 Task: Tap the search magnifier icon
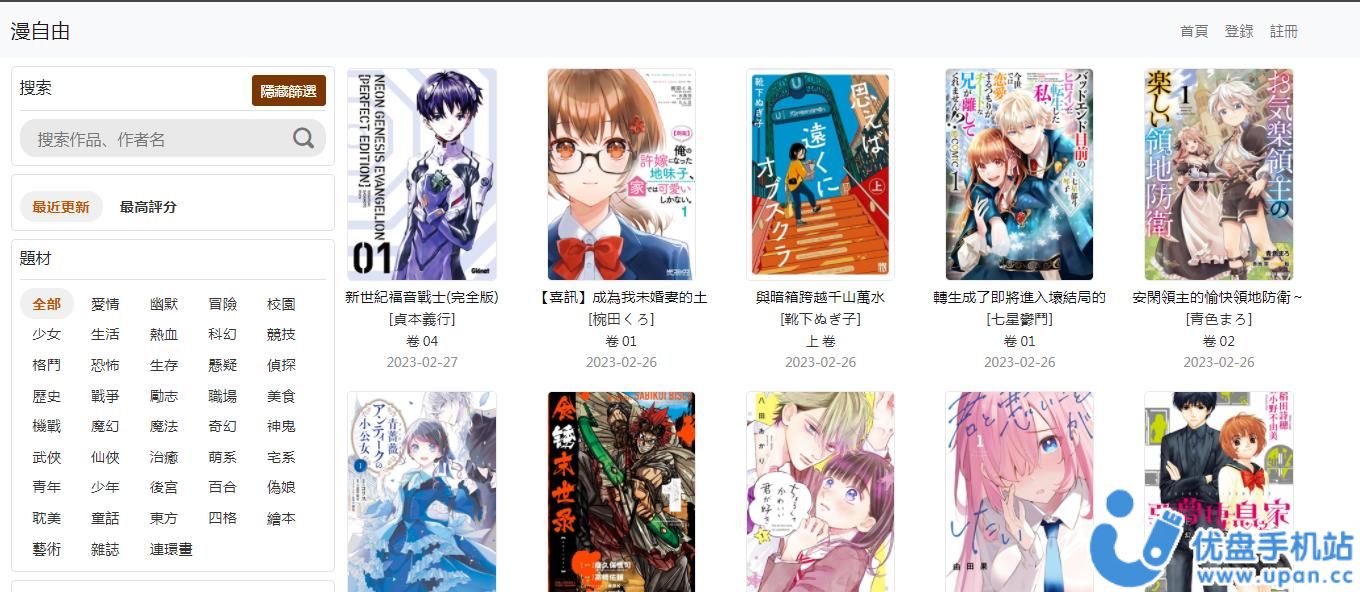(303, 139)
